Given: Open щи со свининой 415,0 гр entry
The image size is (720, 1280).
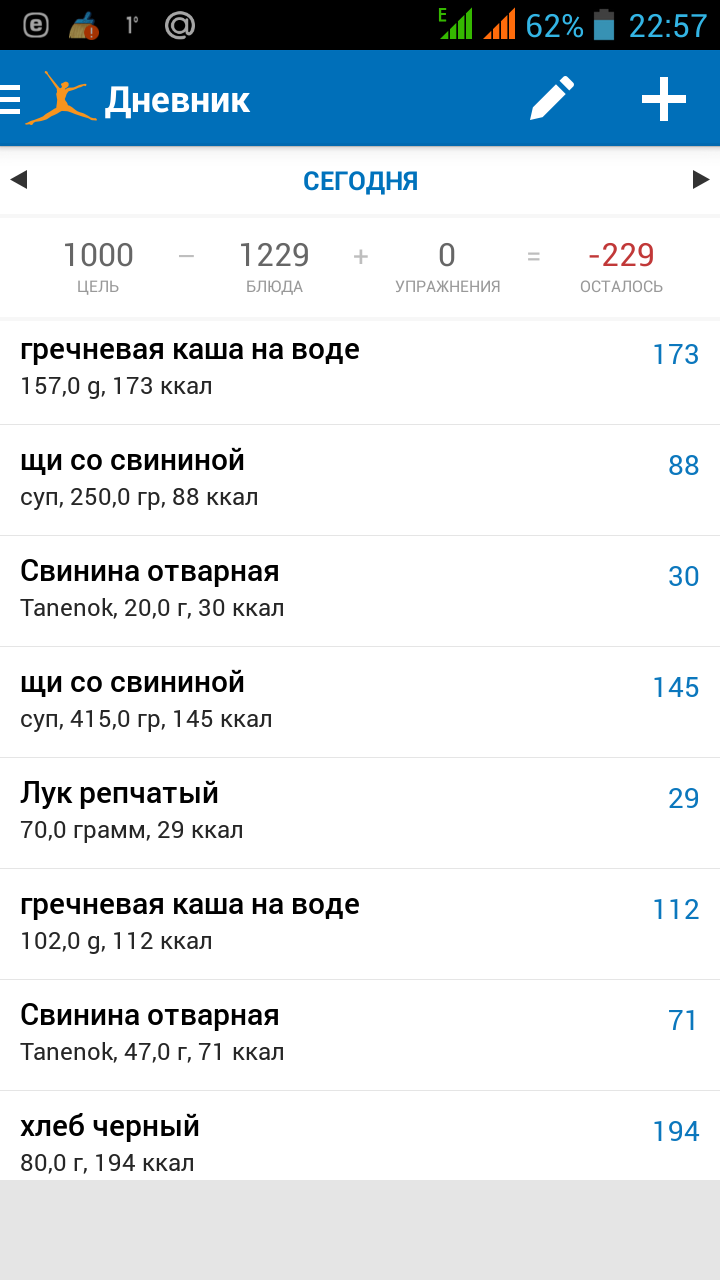Looking at the screenshot, I should click(360, 700).
